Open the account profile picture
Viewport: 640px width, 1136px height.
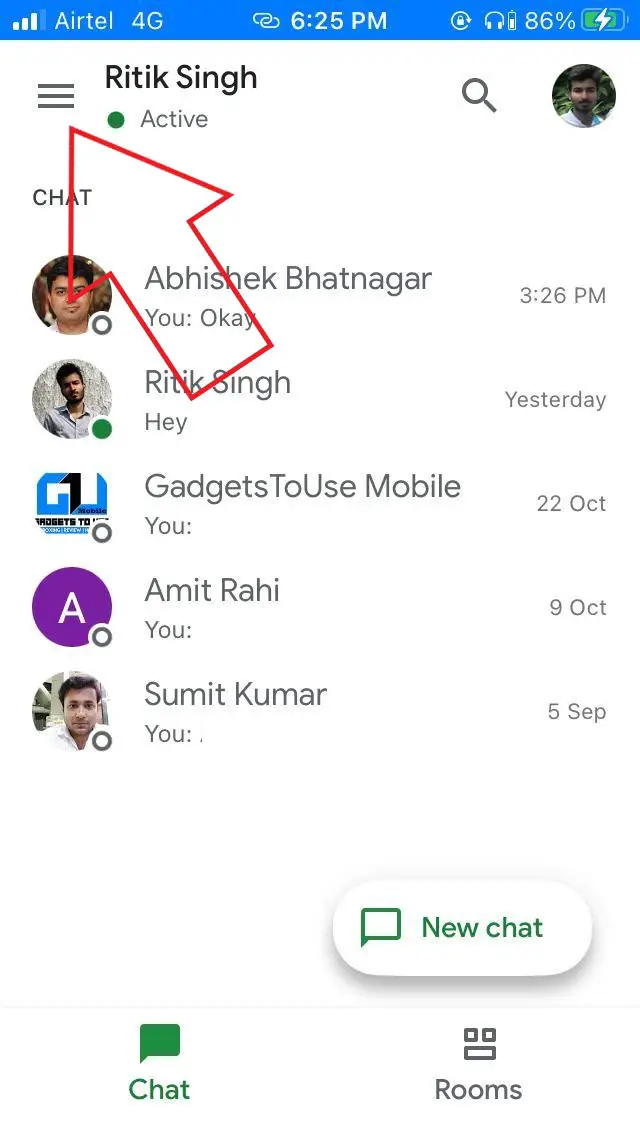(x=583, y=96)
